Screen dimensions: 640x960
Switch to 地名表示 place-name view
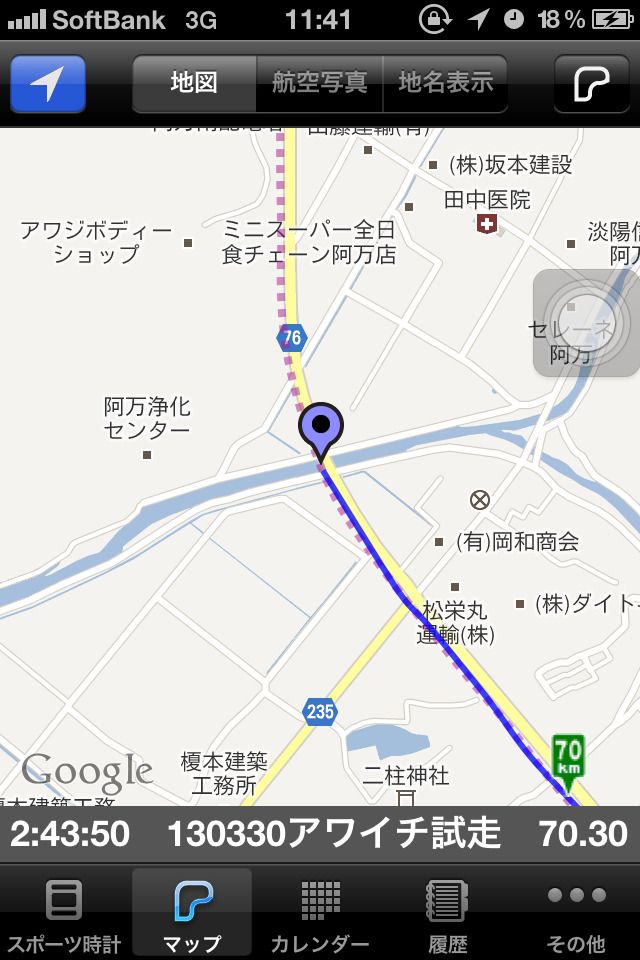click(445, 83)
